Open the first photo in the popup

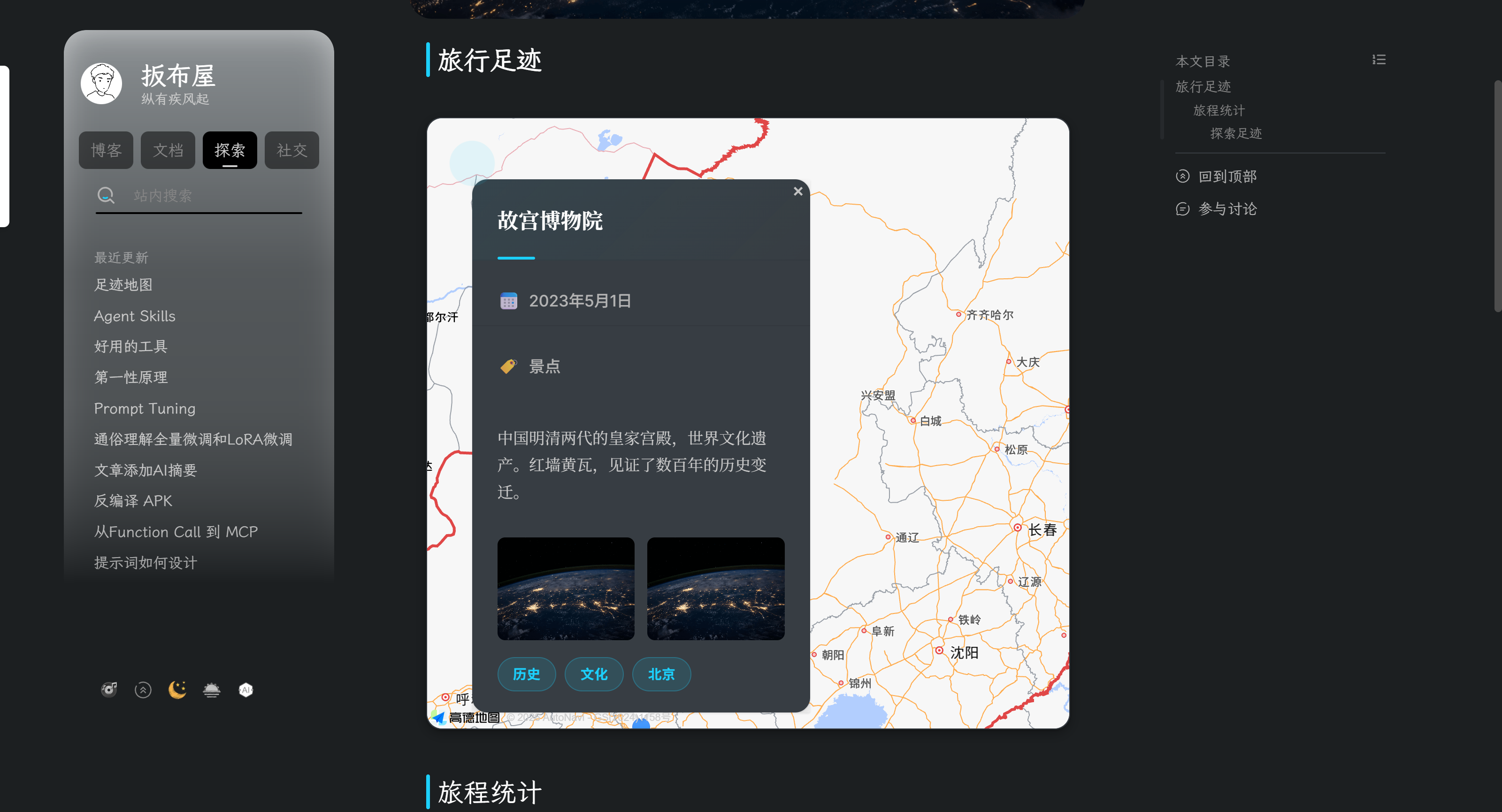tap(566, 589)
